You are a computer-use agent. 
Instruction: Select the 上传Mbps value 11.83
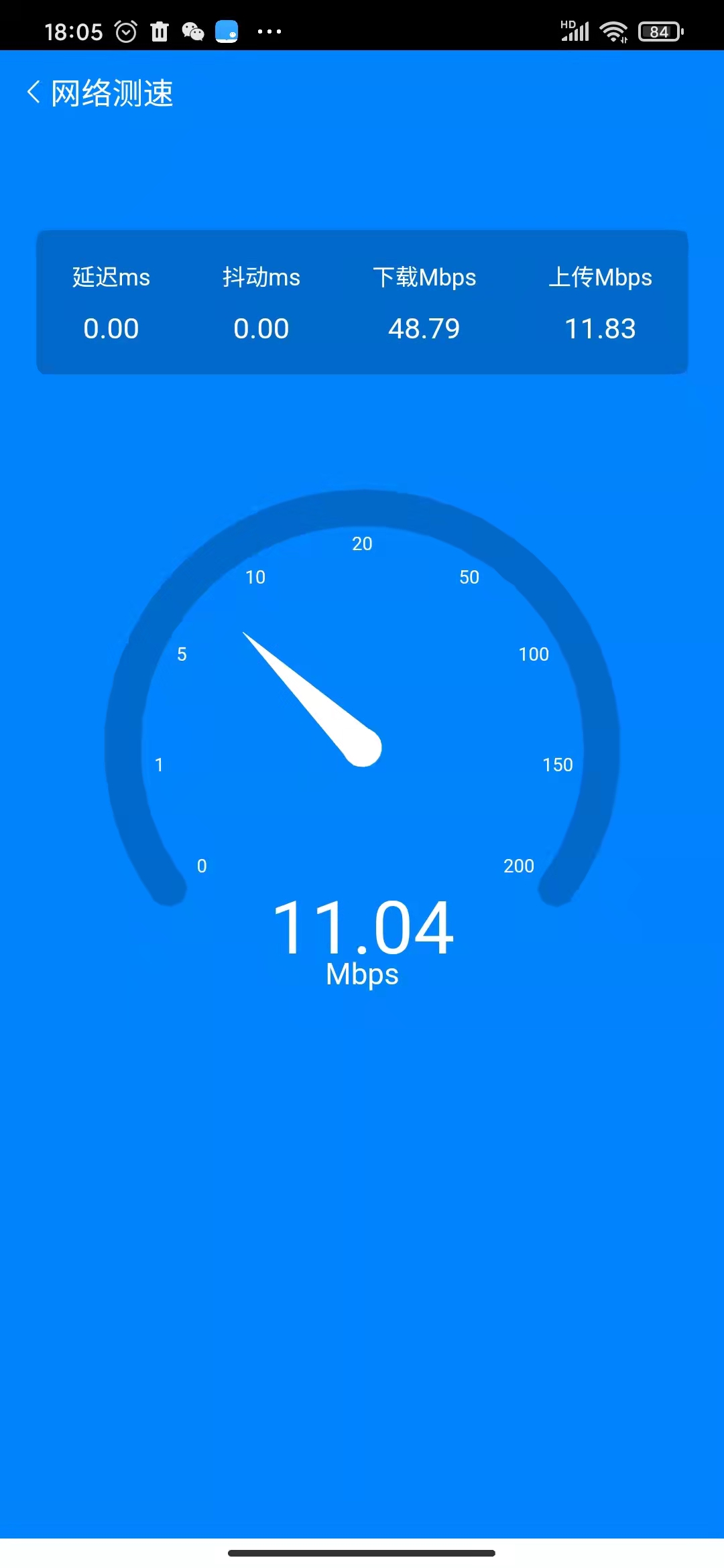[600, 328]
